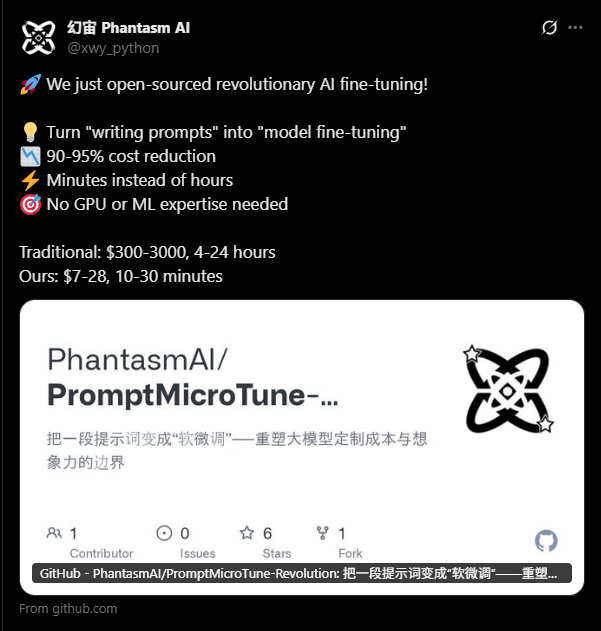Screen dimensions: 601x631
Task: Open the PromptMicroTune GitHub link card
Action: 301,440
